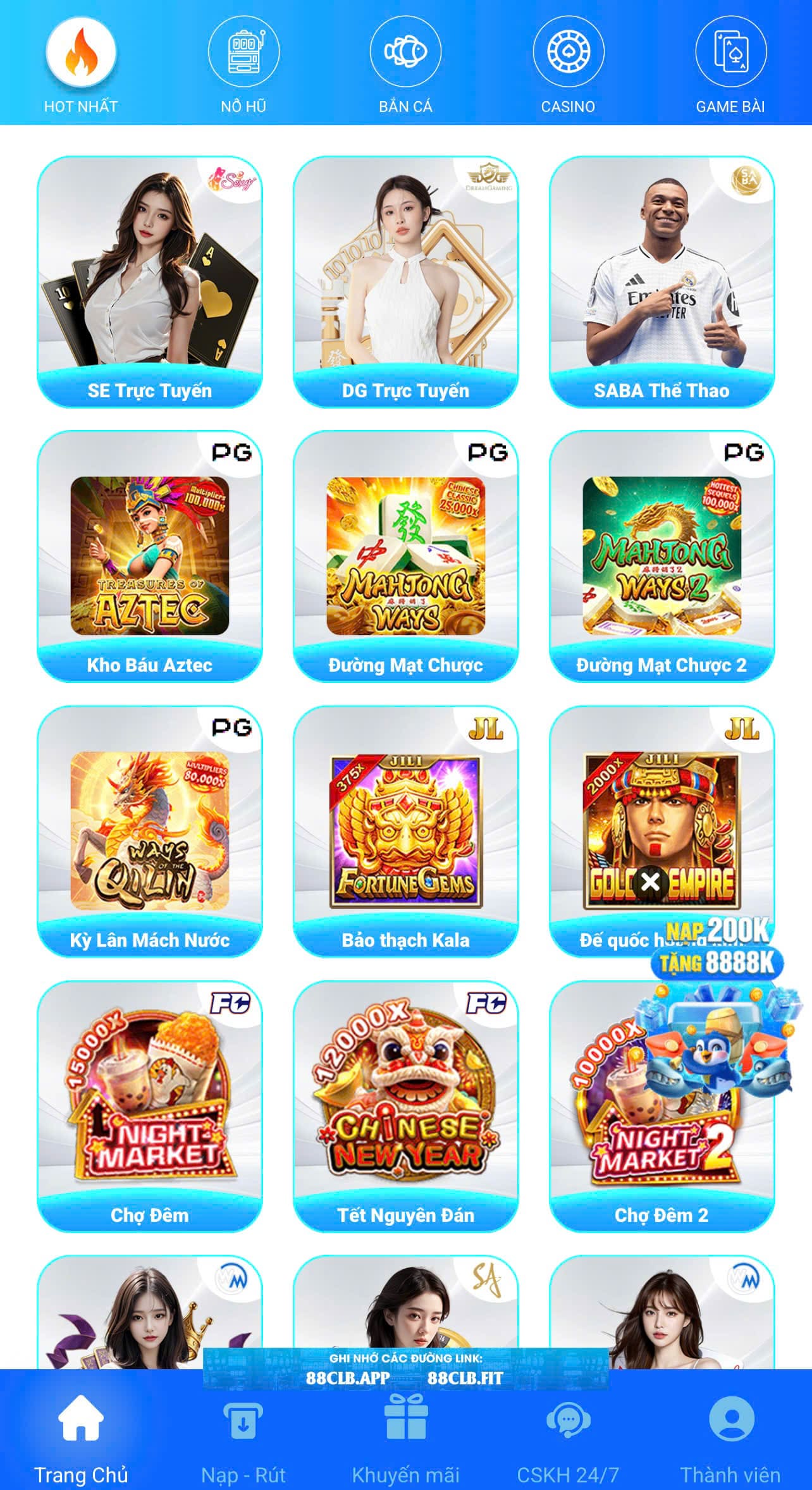Viewport: 812px width, 1490px height.
Task: Play Đường Mạt Chược 2
Action: [661, 556]
